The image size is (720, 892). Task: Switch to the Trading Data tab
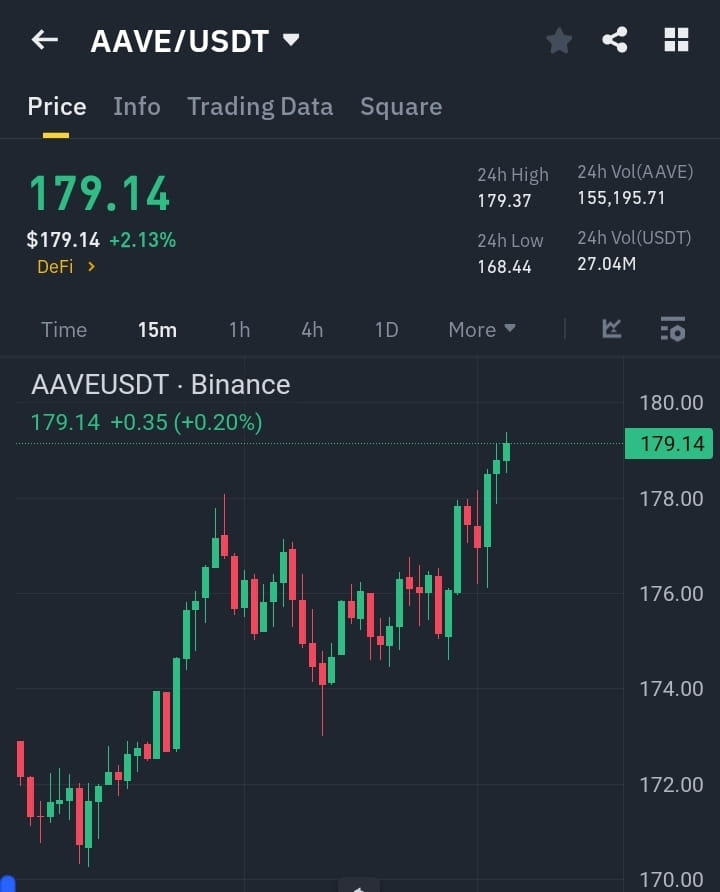coord(260,106)
